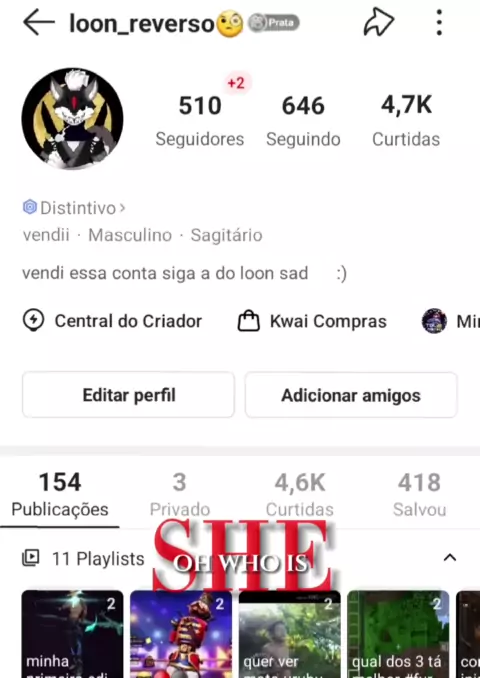Switch to the Privado tab
The width and height of the screenshot is (480, 678).
click(x=179, y=494)
